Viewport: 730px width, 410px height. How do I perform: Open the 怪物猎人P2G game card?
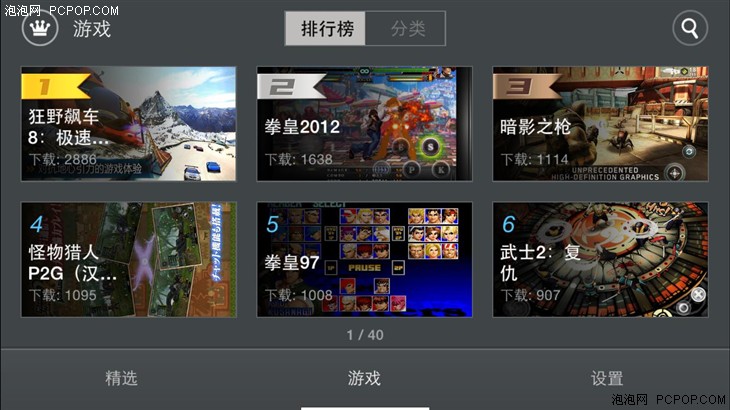(x=129, y=260)
